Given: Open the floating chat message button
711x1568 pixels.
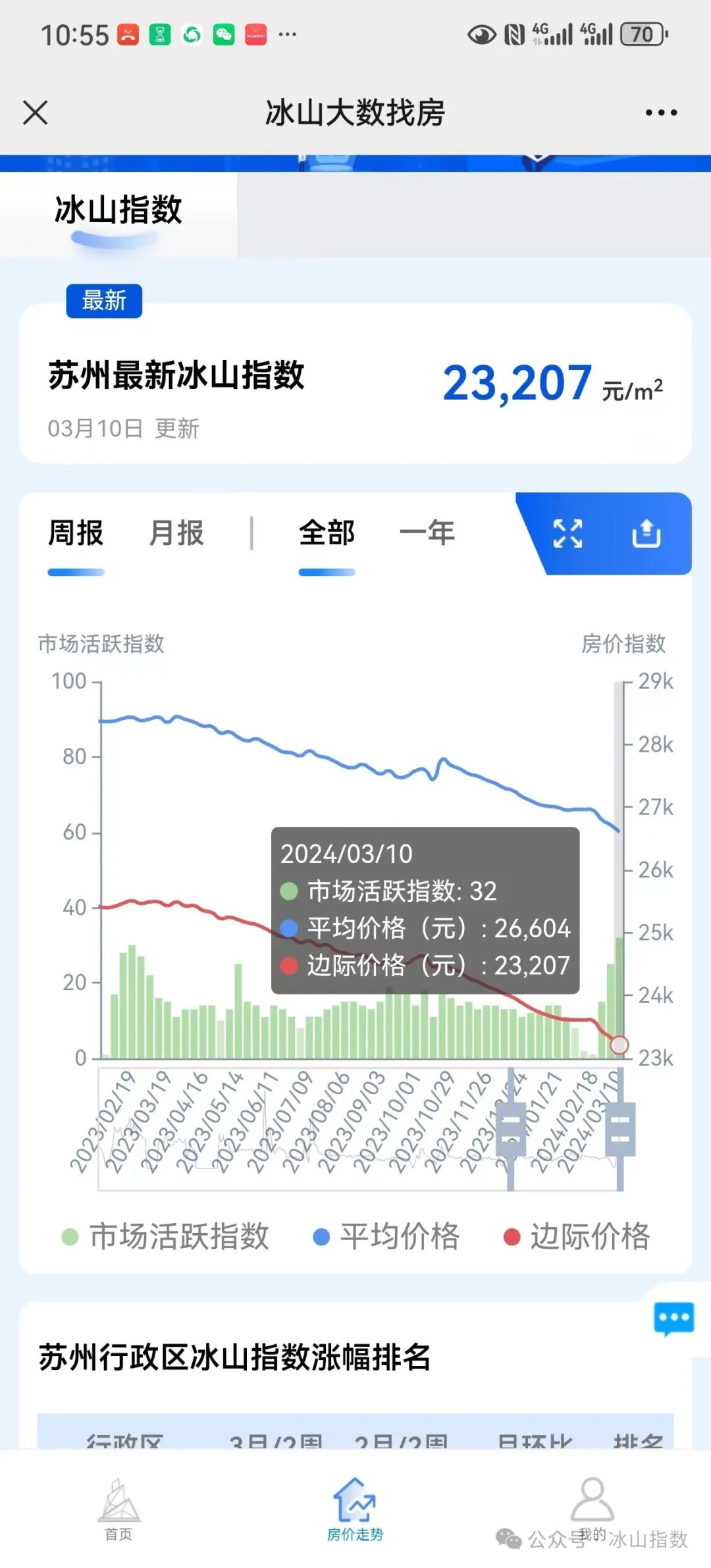Looking at the screenshot, I should click(x=673, y=1319).
